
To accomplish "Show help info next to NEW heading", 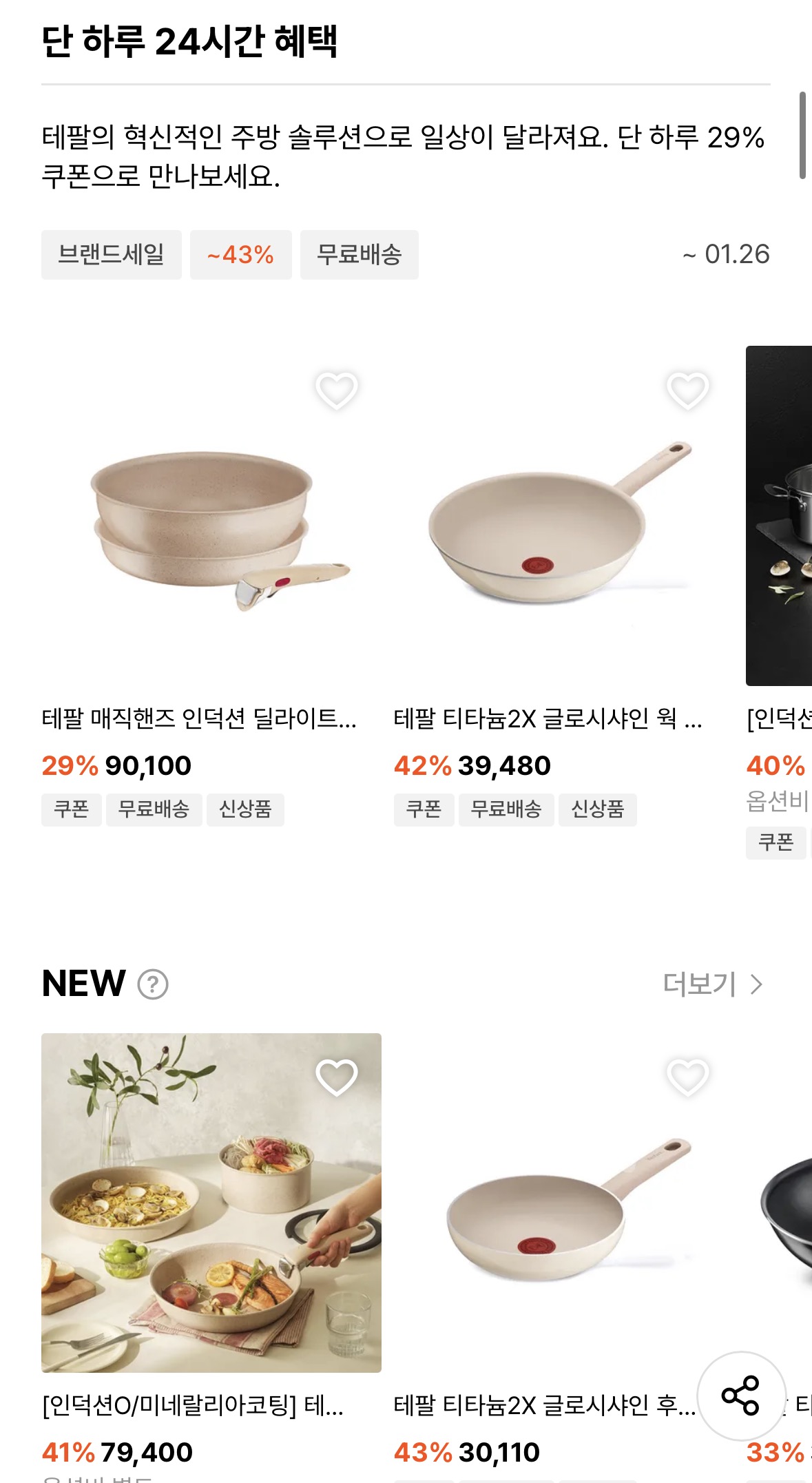I will (153, 984).
